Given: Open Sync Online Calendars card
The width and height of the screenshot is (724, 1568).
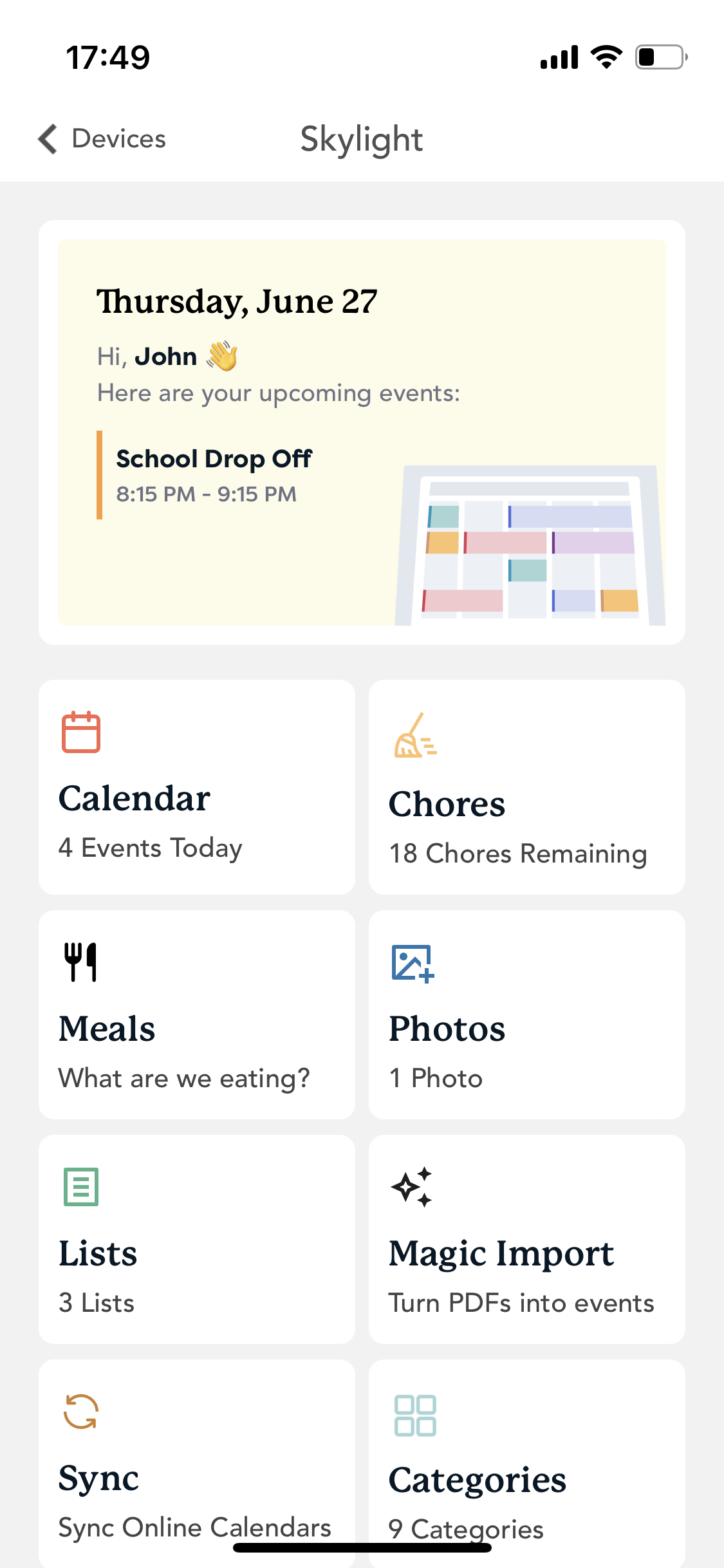Looking at the screenshot, I should (x=196, y=1461).
